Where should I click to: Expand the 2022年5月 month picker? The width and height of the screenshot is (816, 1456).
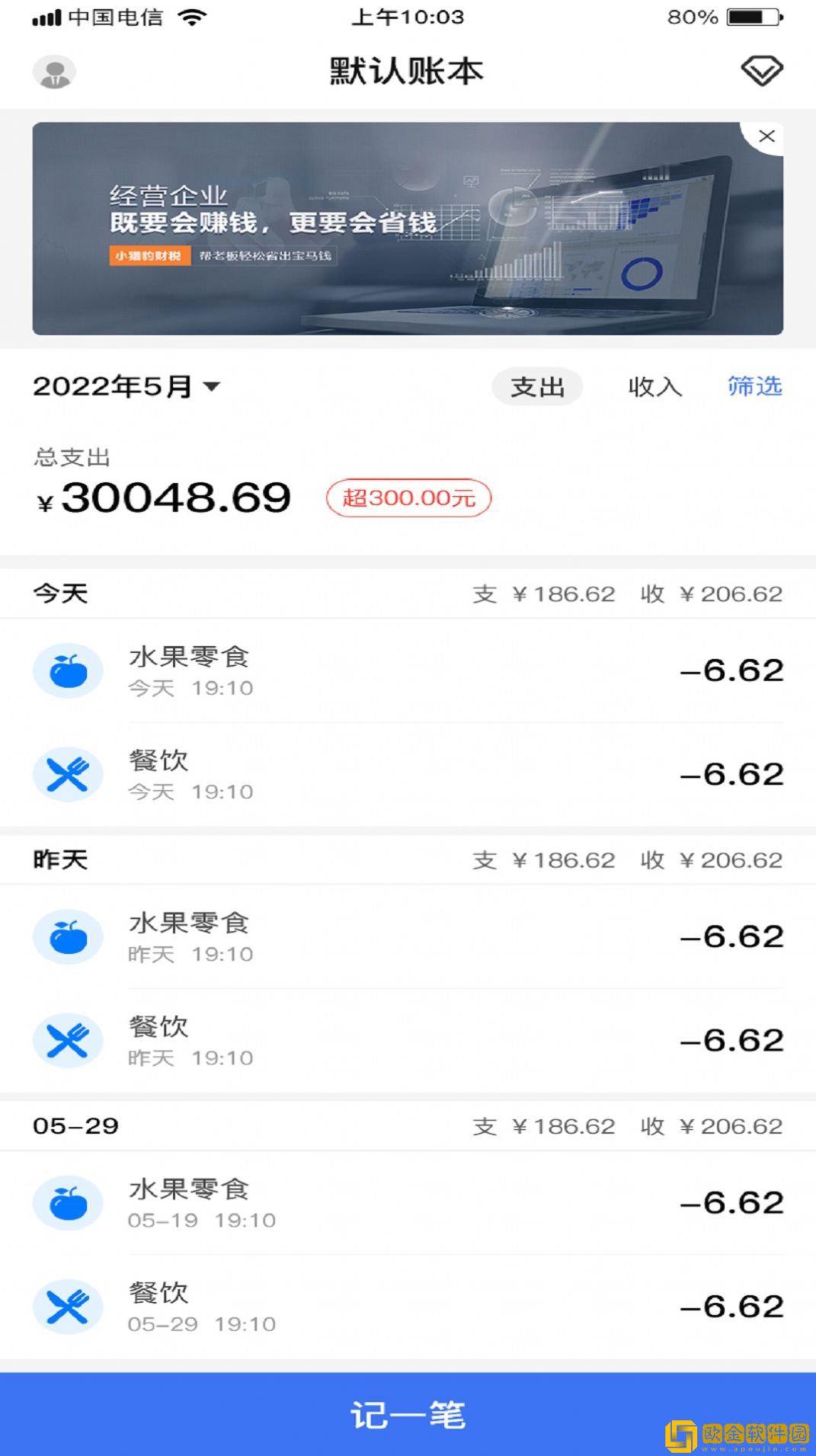click(x=126, y=387)
